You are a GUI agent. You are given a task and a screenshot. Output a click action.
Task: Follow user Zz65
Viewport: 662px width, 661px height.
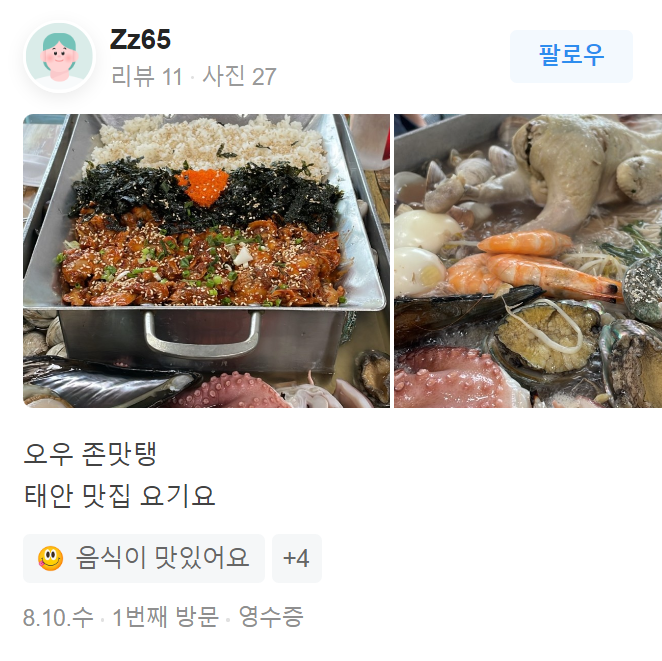(571, 56)
